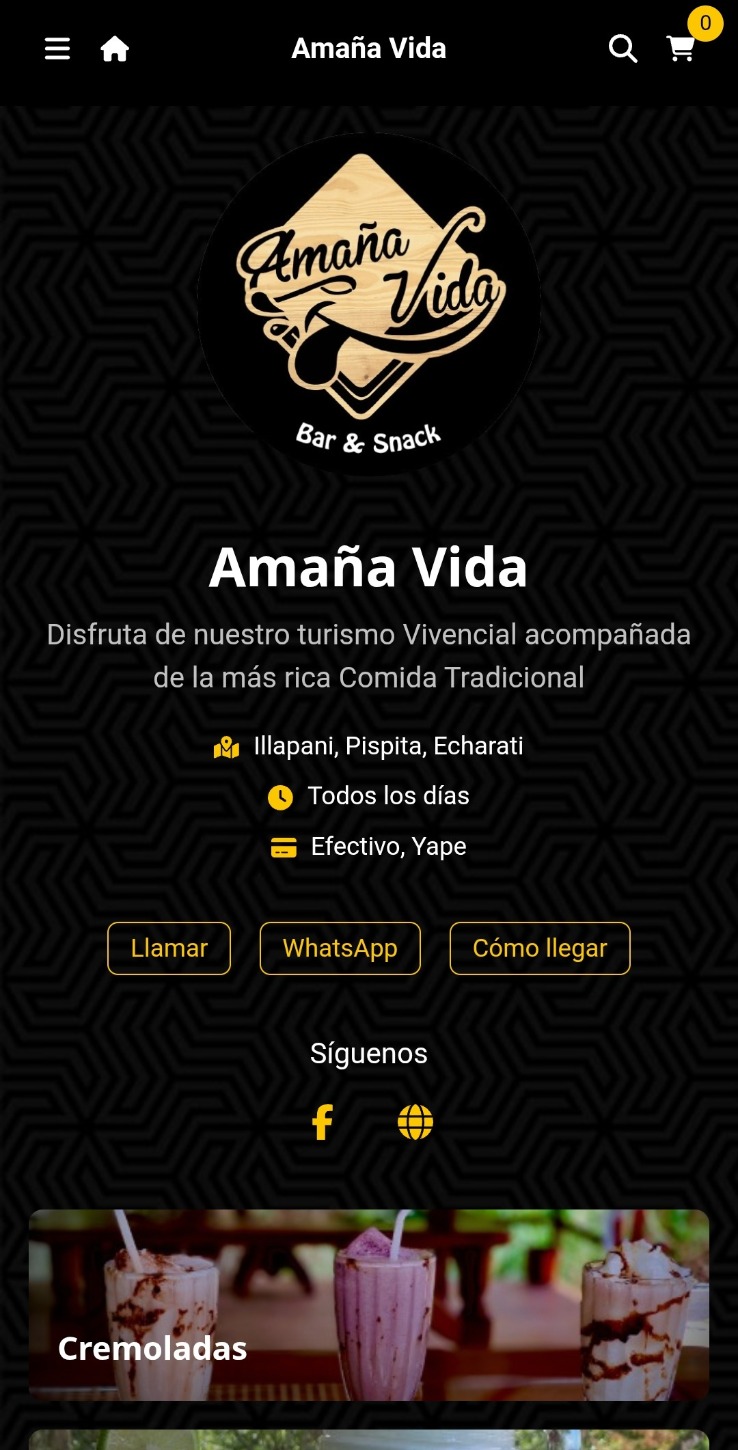Select the Cremoladas category card
The height and width of the screenshot is (1450, 738).
pyautogui.click(x=369, y=1305)
